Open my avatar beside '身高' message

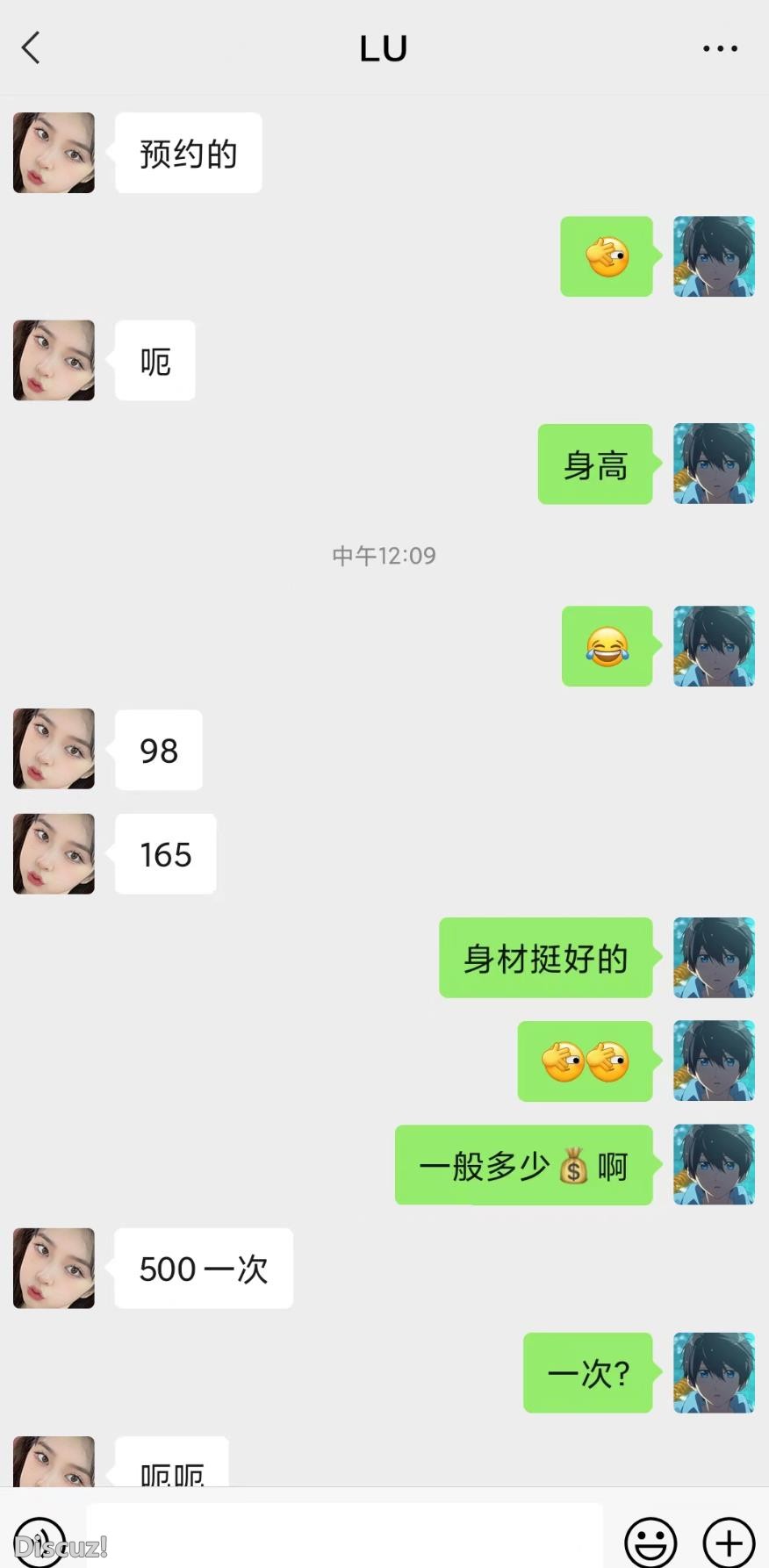[714, 464]
